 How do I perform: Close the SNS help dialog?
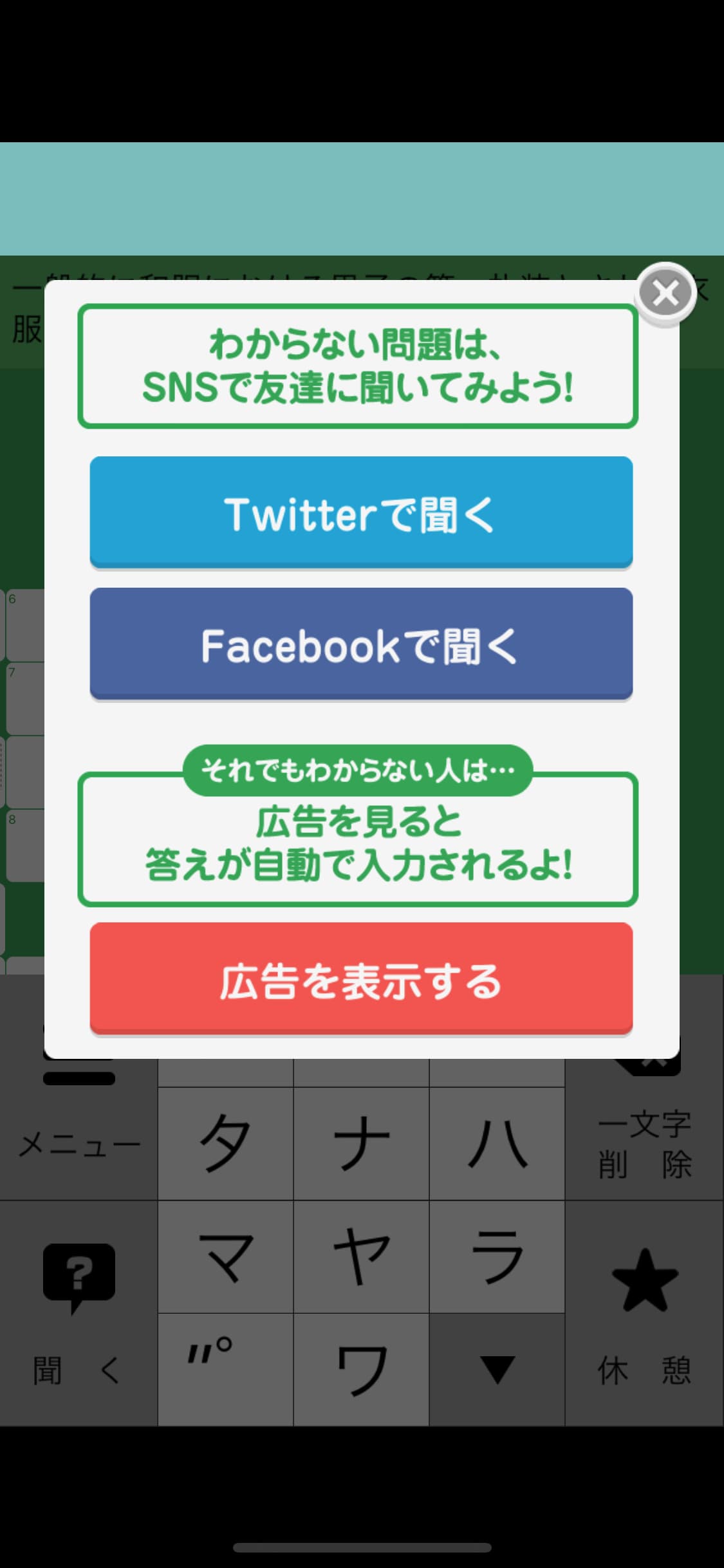[x=665, y=294]
